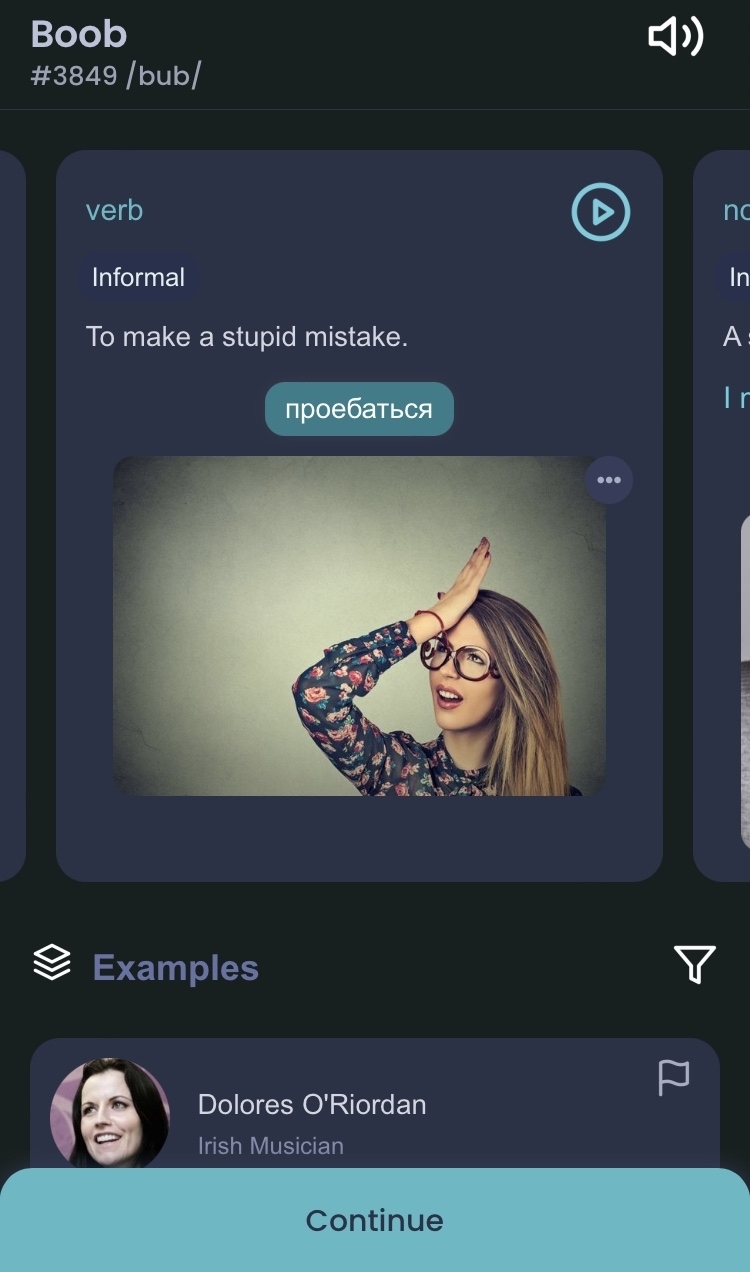Filter the Examples list
This screenshot has width=750, height=1272.
(694, 965)
